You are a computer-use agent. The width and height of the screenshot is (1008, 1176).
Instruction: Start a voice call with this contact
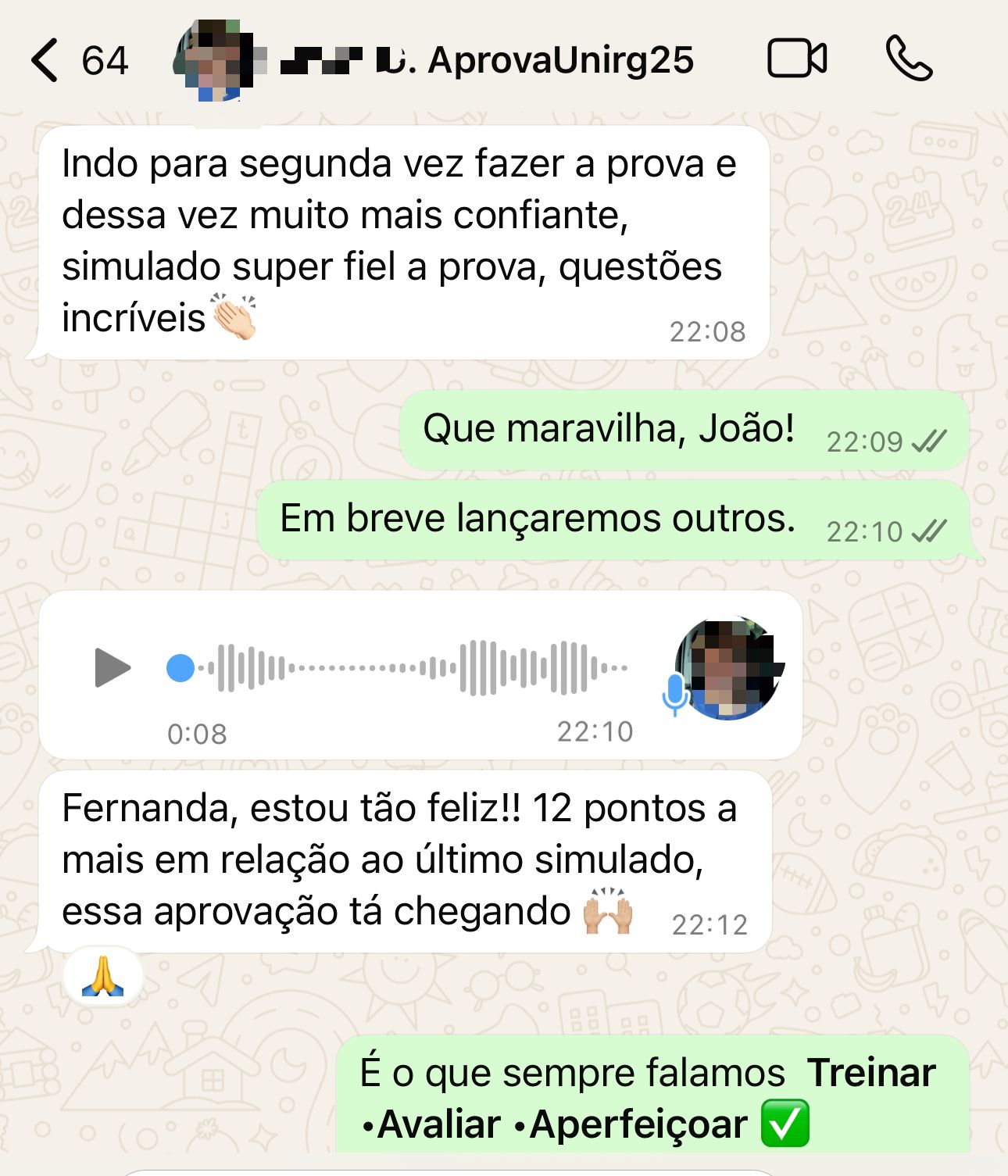(909, 59)
